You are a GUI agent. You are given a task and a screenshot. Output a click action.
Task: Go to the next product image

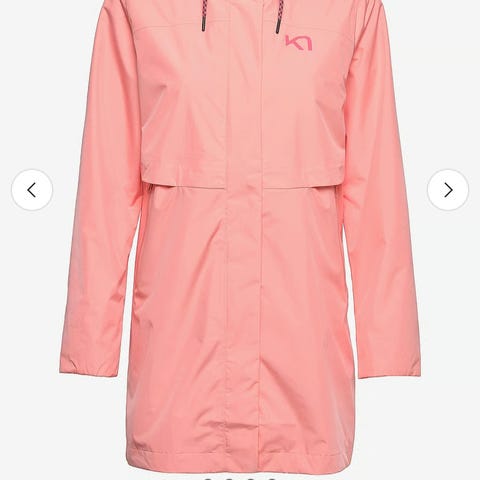pos(448,190)
